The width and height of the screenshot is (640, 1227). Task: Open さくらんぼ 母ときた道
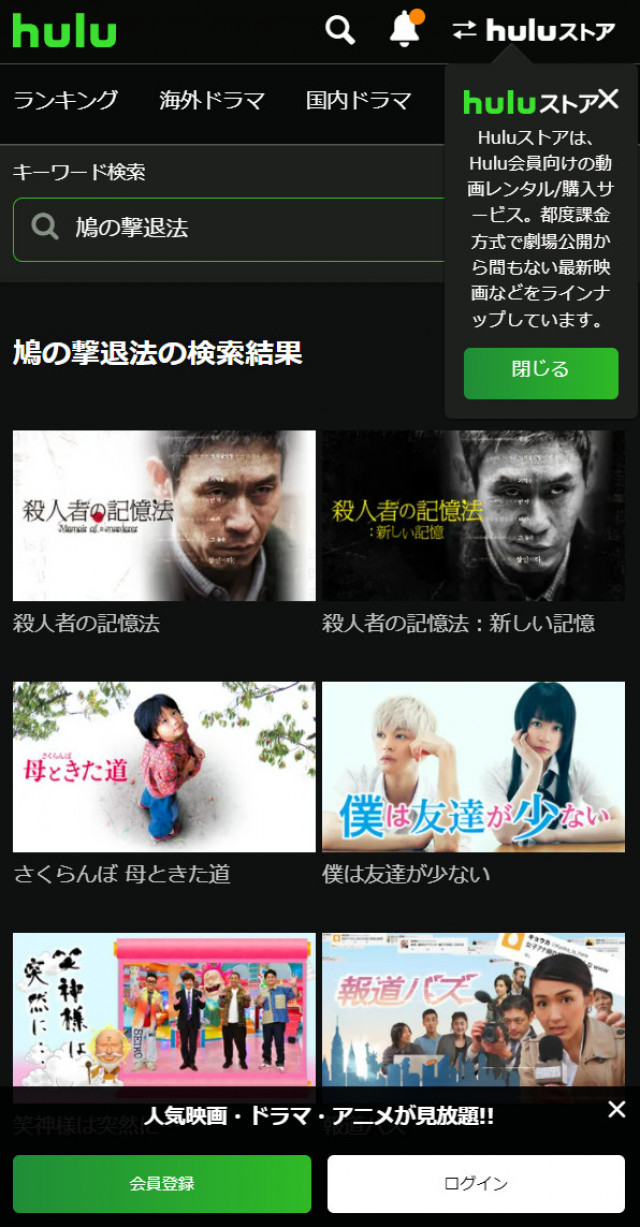pyautogui.click(x=164, y=767)
